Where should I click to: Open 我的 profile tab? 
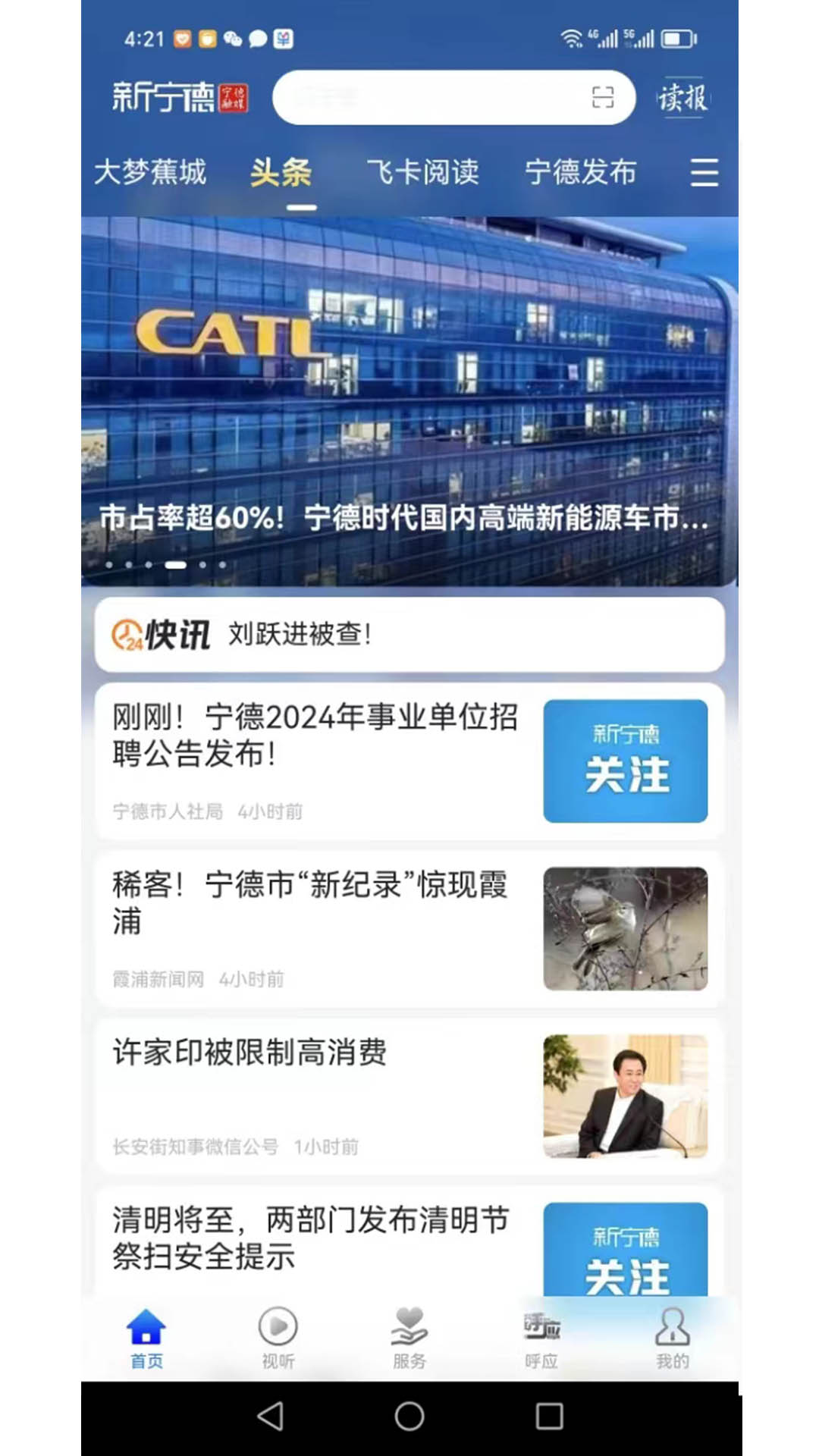(673, 1338)
